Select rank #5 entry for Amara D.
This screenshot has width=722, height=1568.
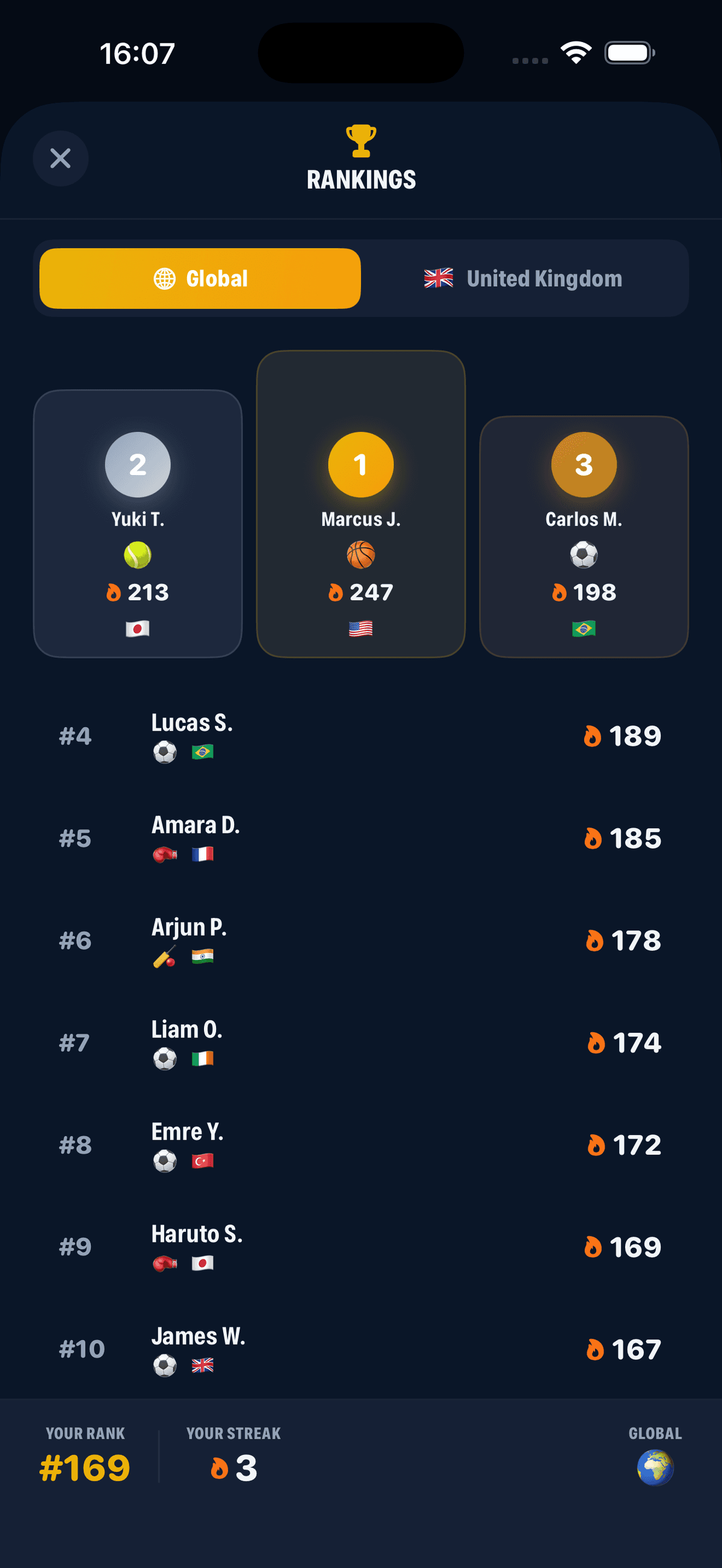[360, 838]
